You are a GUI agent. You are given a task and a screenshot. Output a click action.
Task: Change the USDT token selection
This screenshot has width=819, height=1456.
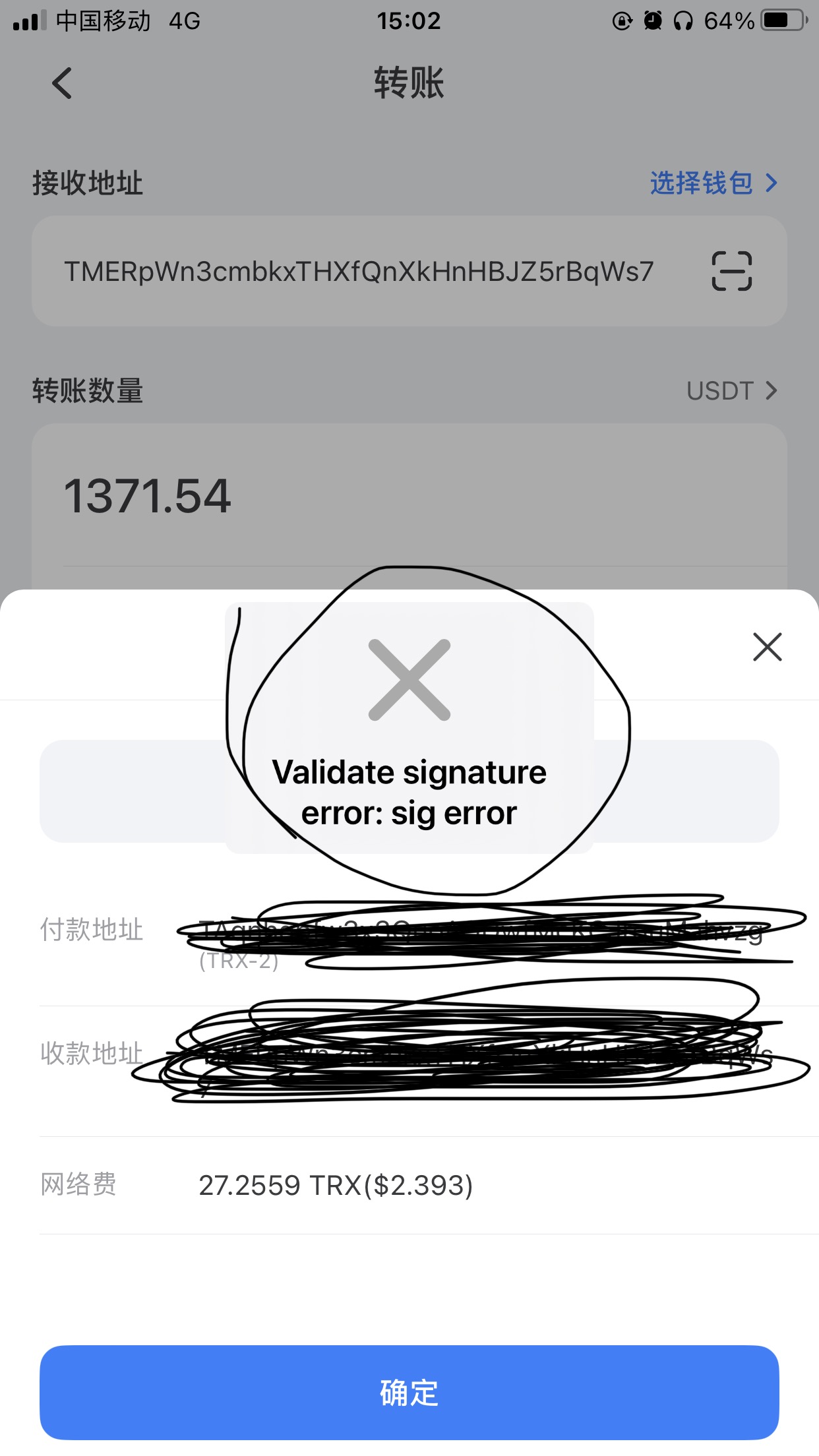coord(732,391)
